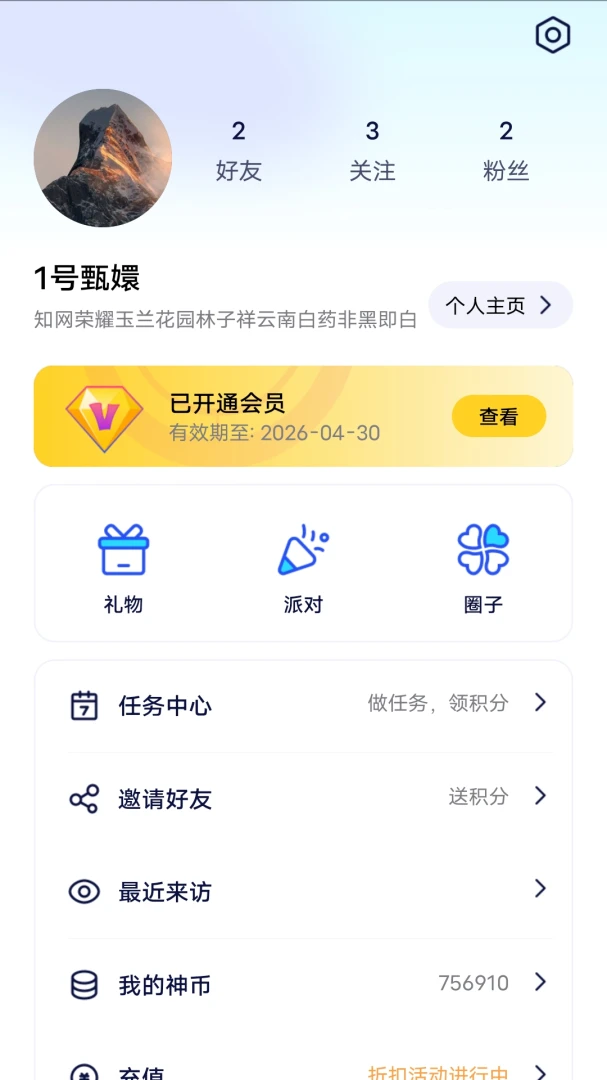Viewport: 607px width, 1080px height.
Task: Open settings via the hexagon icon
Action: coord(553,35)
